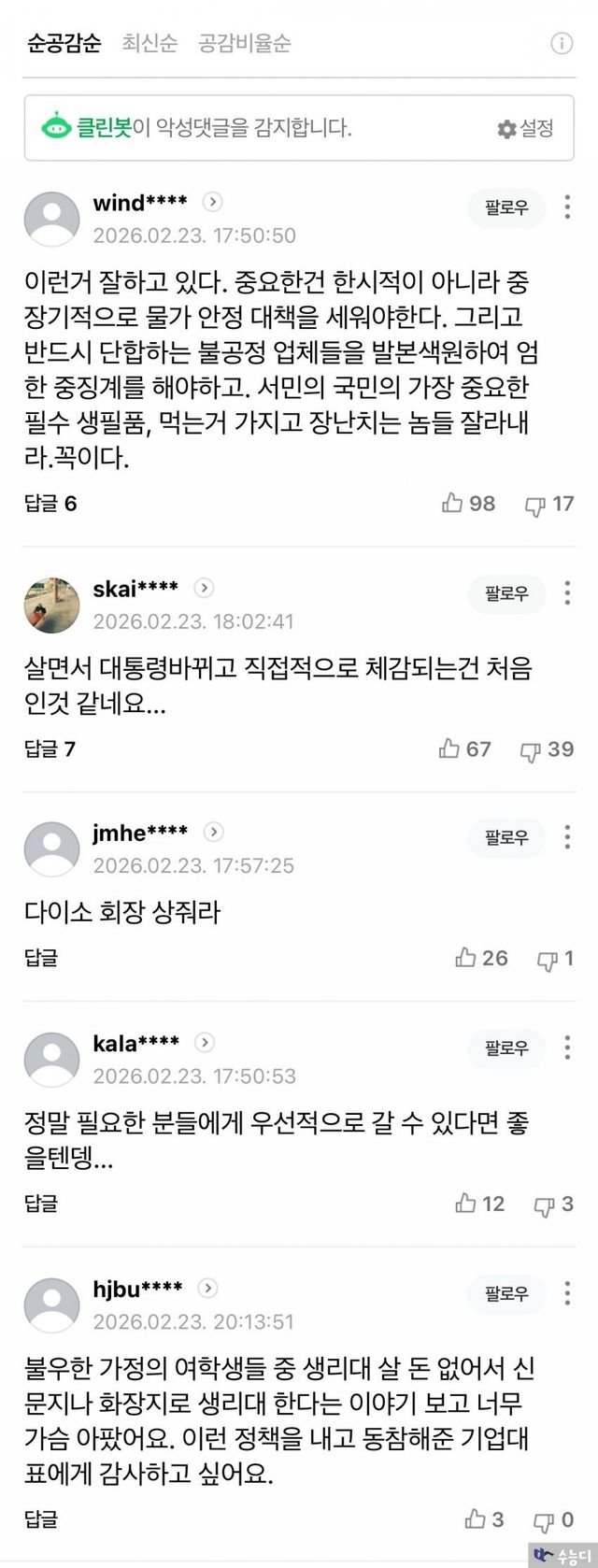The height and width of the screenshot is (1568, 598).
Task: Open the sorting info icon
Action: click(561, 44)
